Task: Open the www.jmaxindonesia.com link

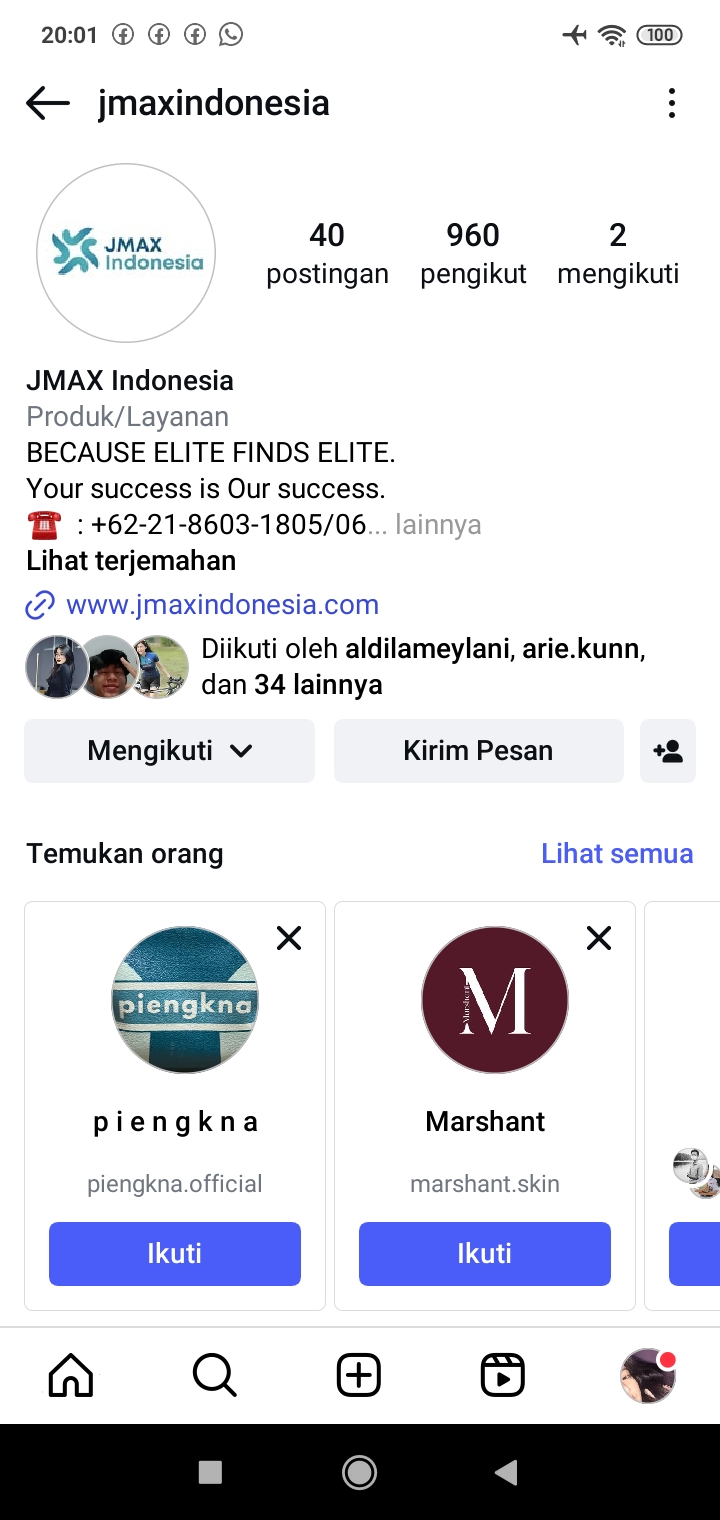Action: pyautogui.click(x=222, y=604)
